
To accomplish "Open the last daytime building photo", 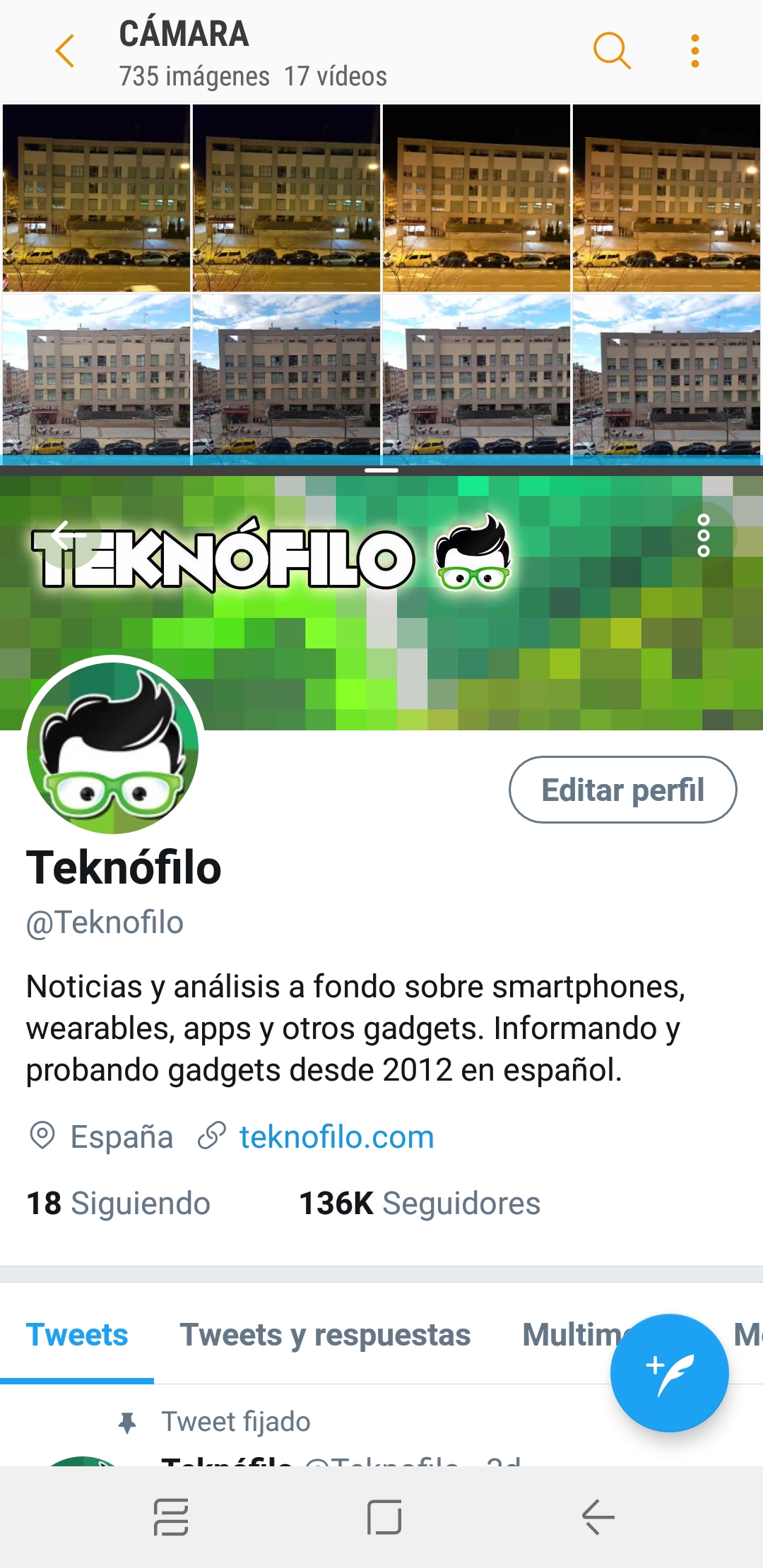I will coord(666,379).
